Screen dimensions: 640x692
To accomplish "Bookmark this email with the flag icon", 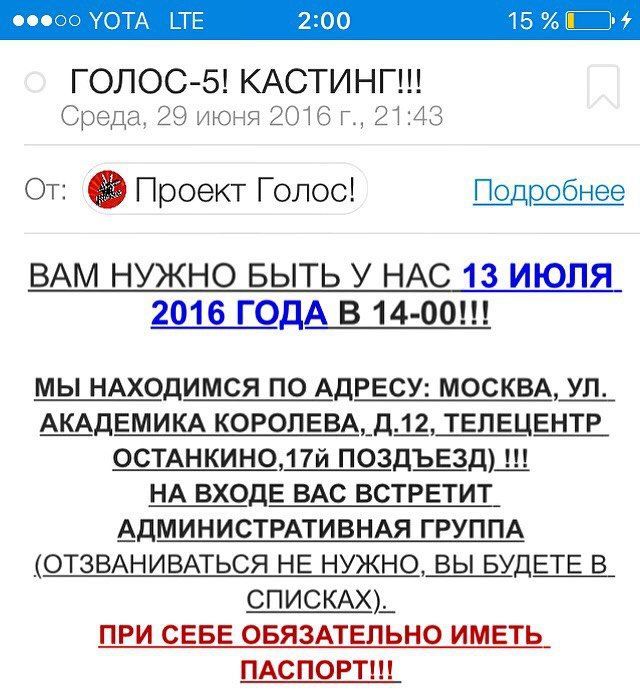I will tap(603, 86).
